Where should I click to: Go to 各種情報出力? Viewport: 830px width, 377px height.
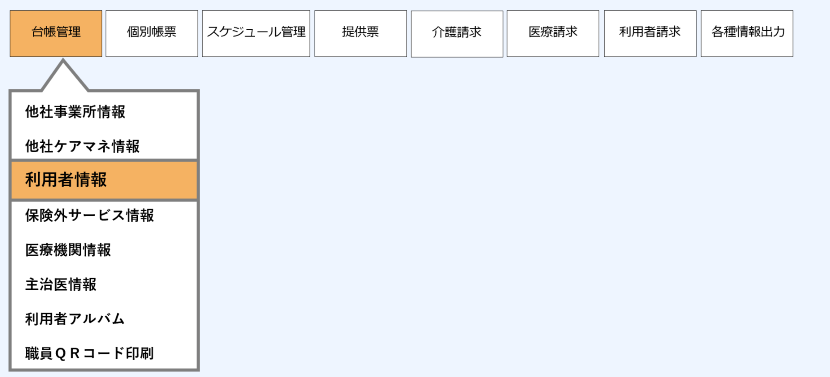[747, 33]
